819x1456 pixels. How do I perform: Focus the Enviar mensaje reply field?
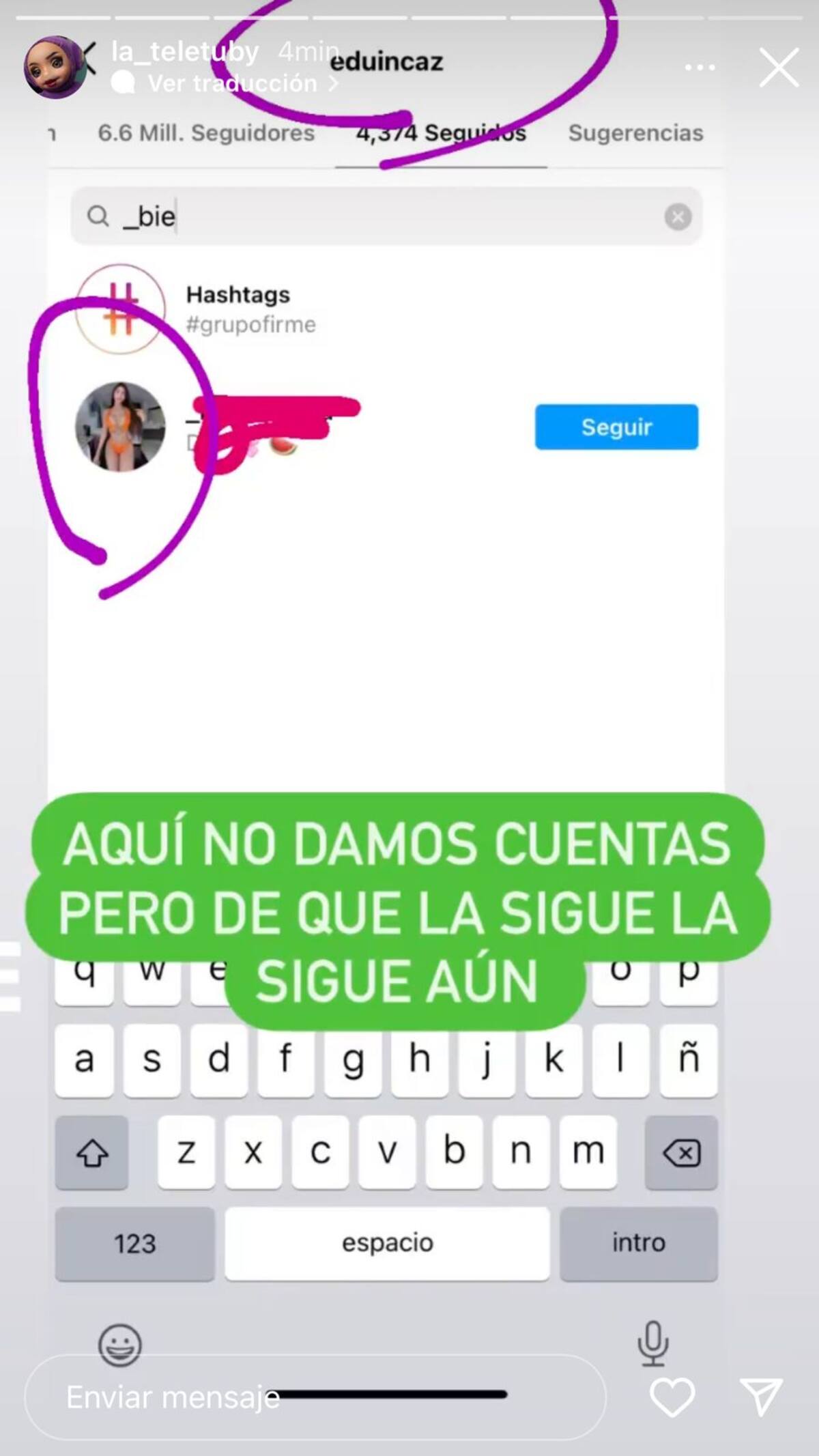(314, 1397)
